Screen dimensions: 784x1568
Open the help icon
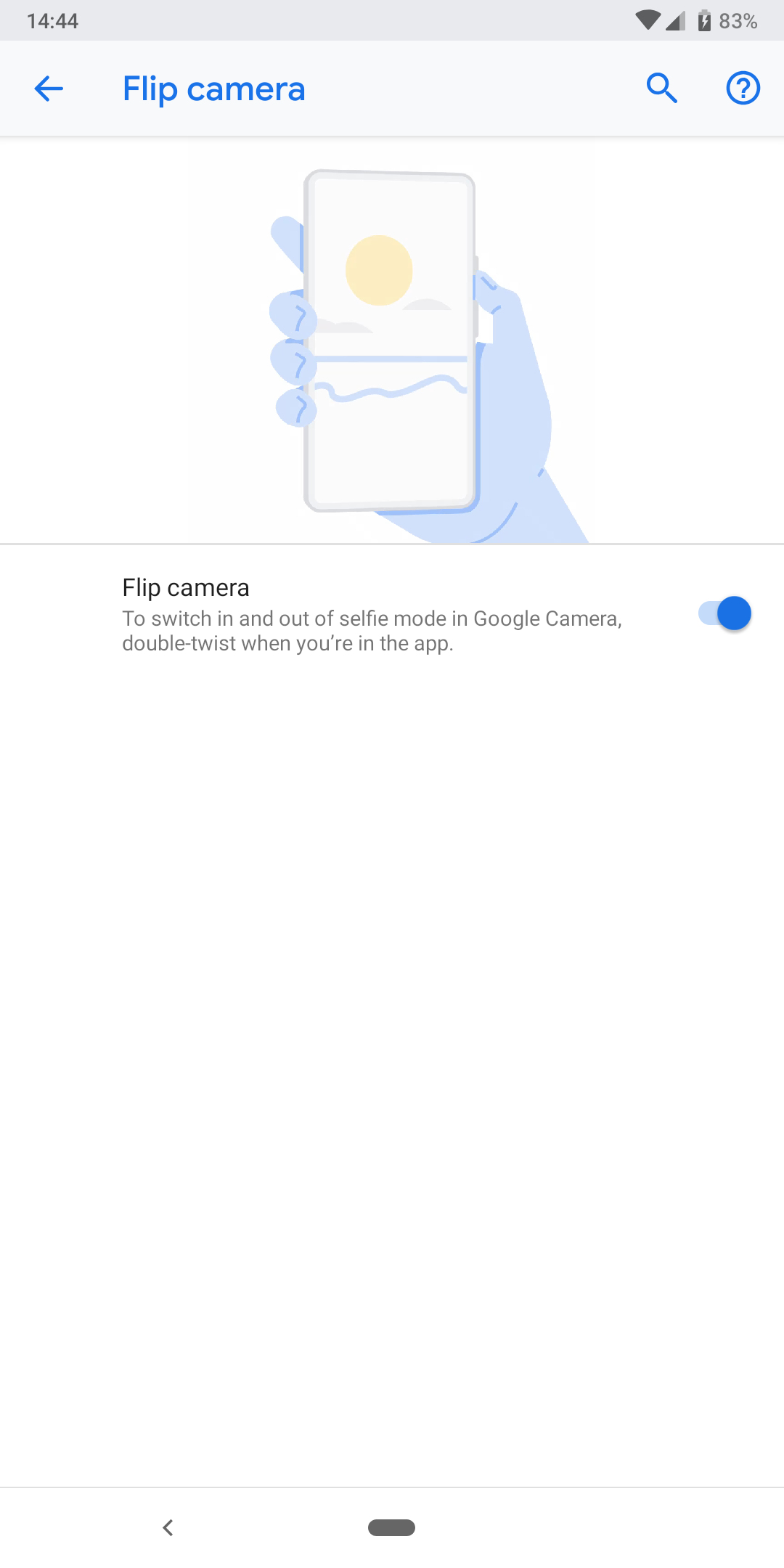(x=743, y=89)
